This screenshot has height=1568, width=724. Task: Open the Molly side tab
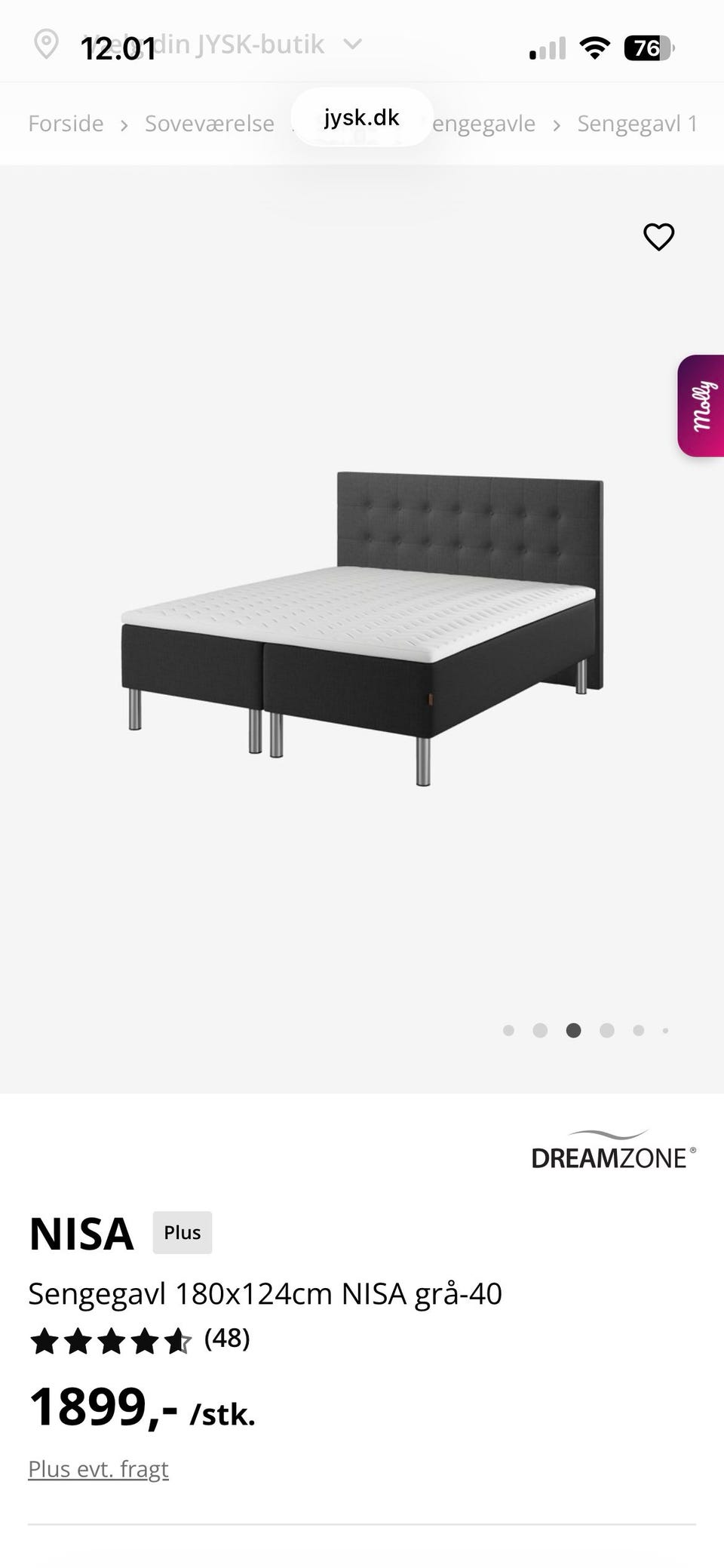click(x=702, y=406)
